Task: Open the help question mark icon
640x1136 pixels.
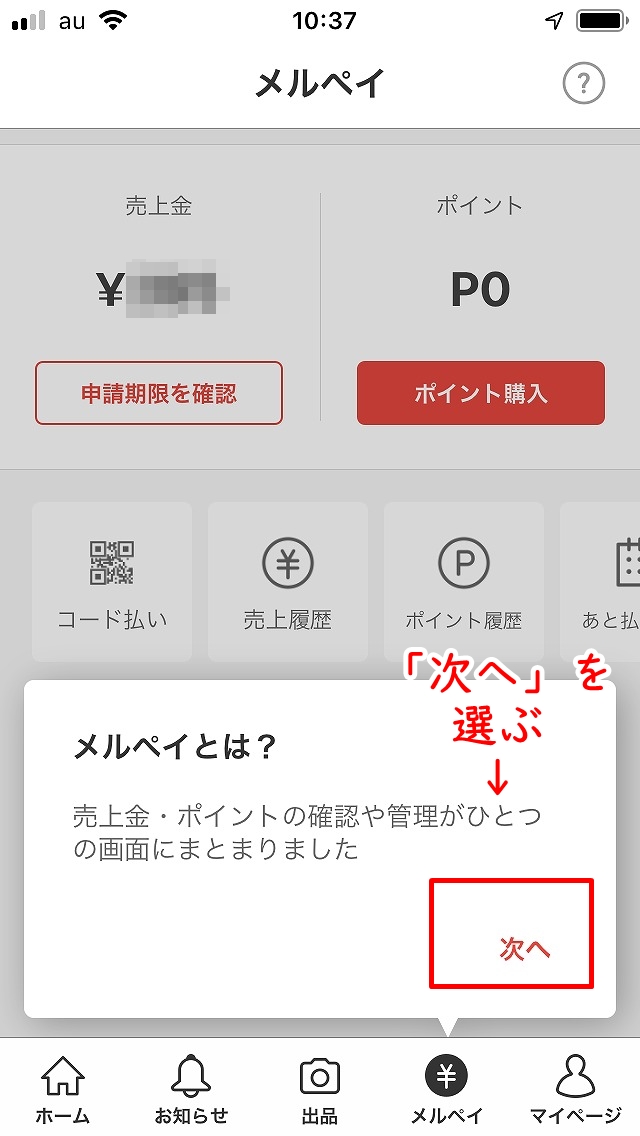Action: click(583, 84)
